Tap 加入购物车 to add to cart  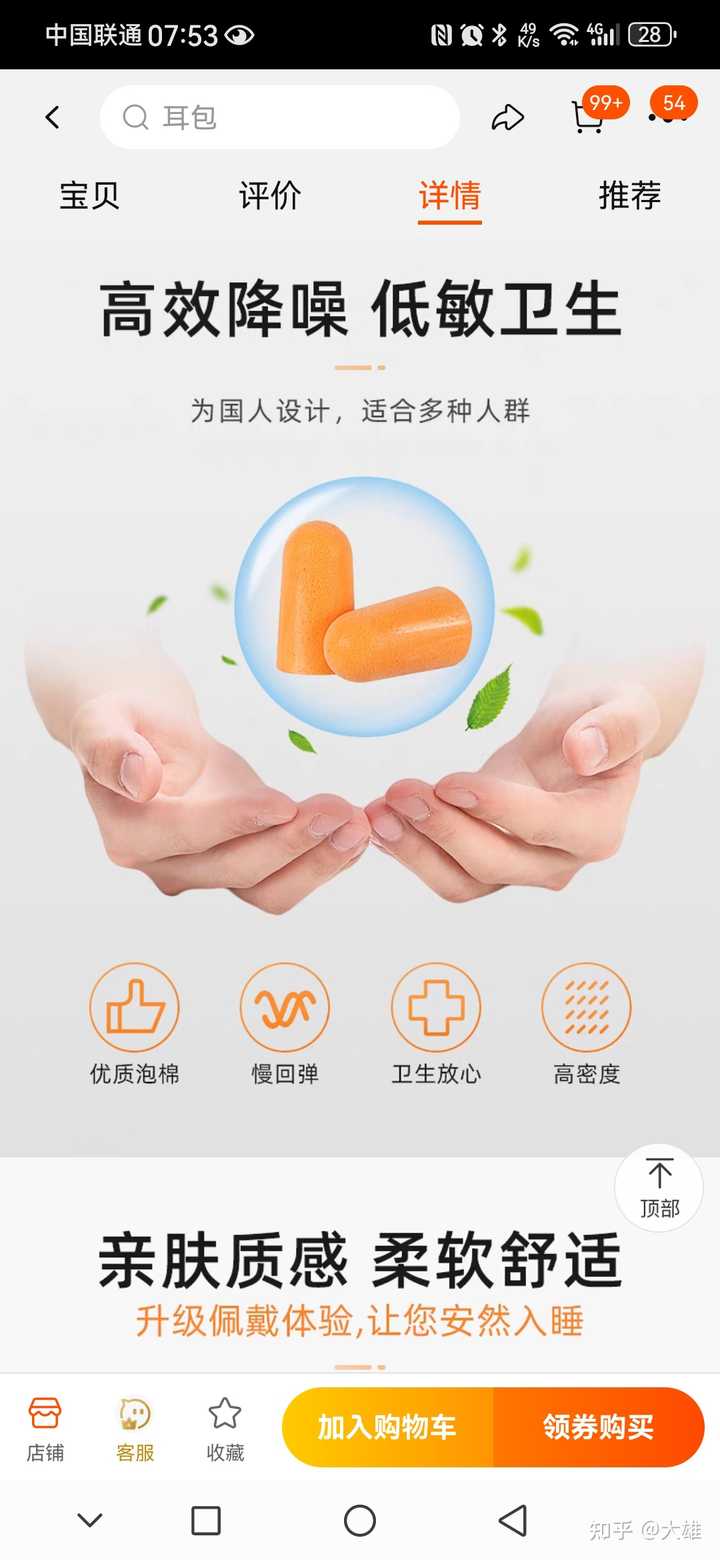pyautogui.click(x=387, y=1427)
